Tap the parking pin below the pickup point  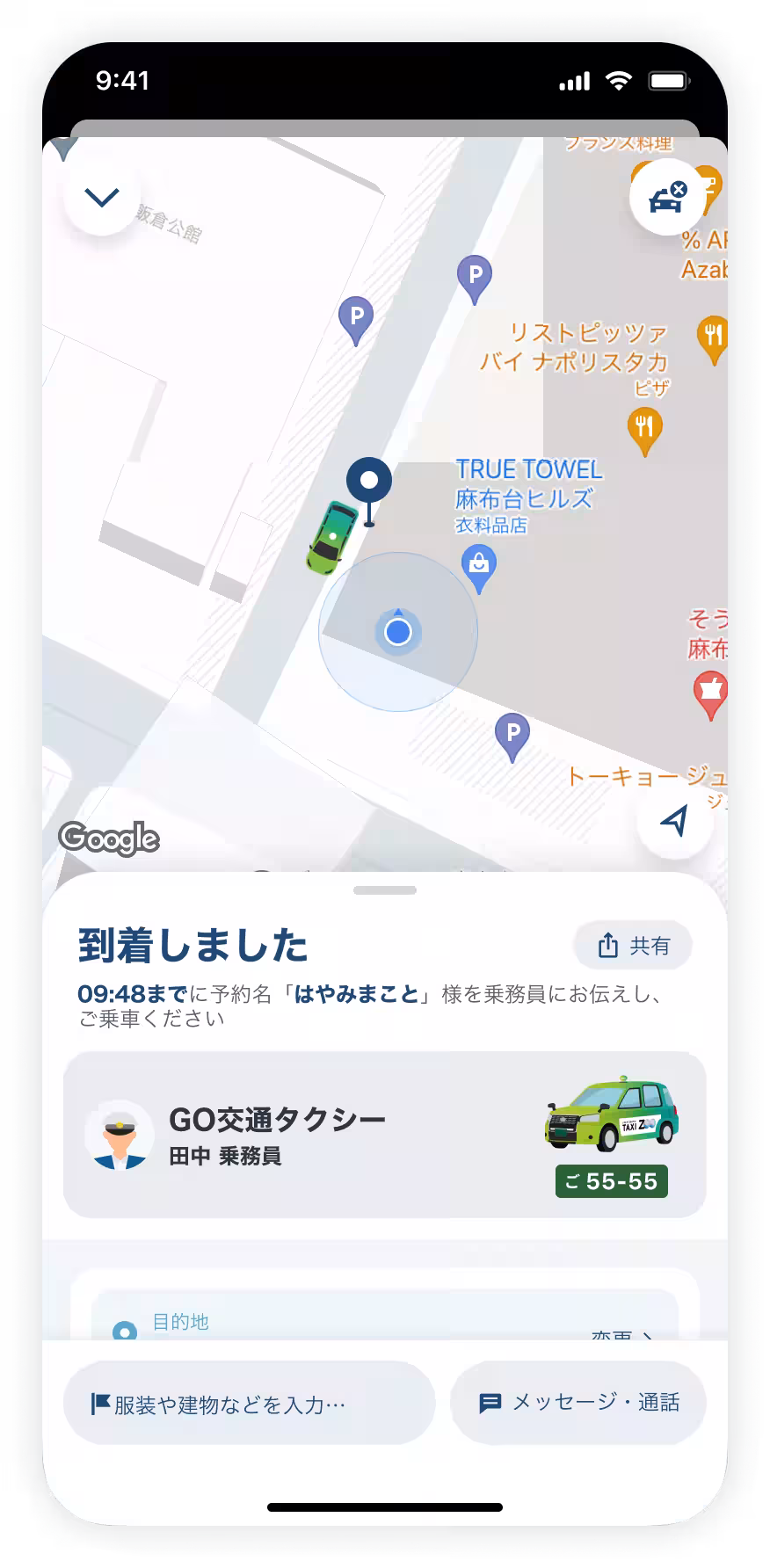click(512, 732)
